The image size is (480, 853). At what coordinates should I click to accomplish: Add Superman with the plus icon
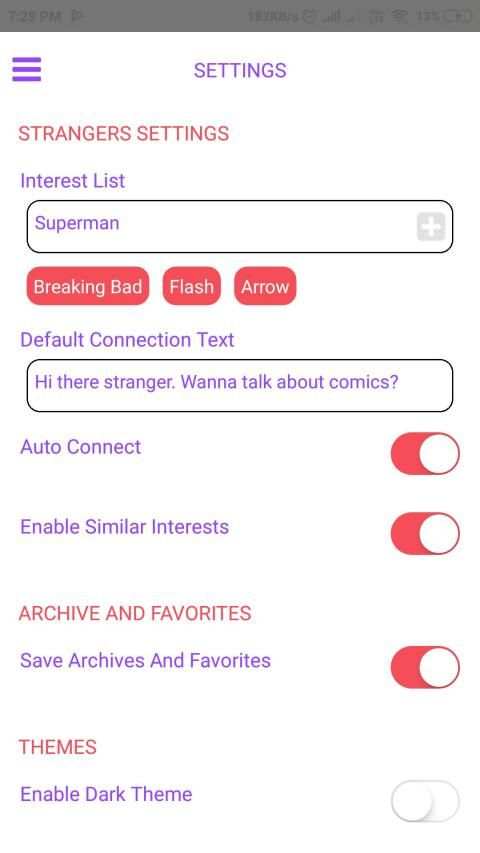tap(431, 227)
